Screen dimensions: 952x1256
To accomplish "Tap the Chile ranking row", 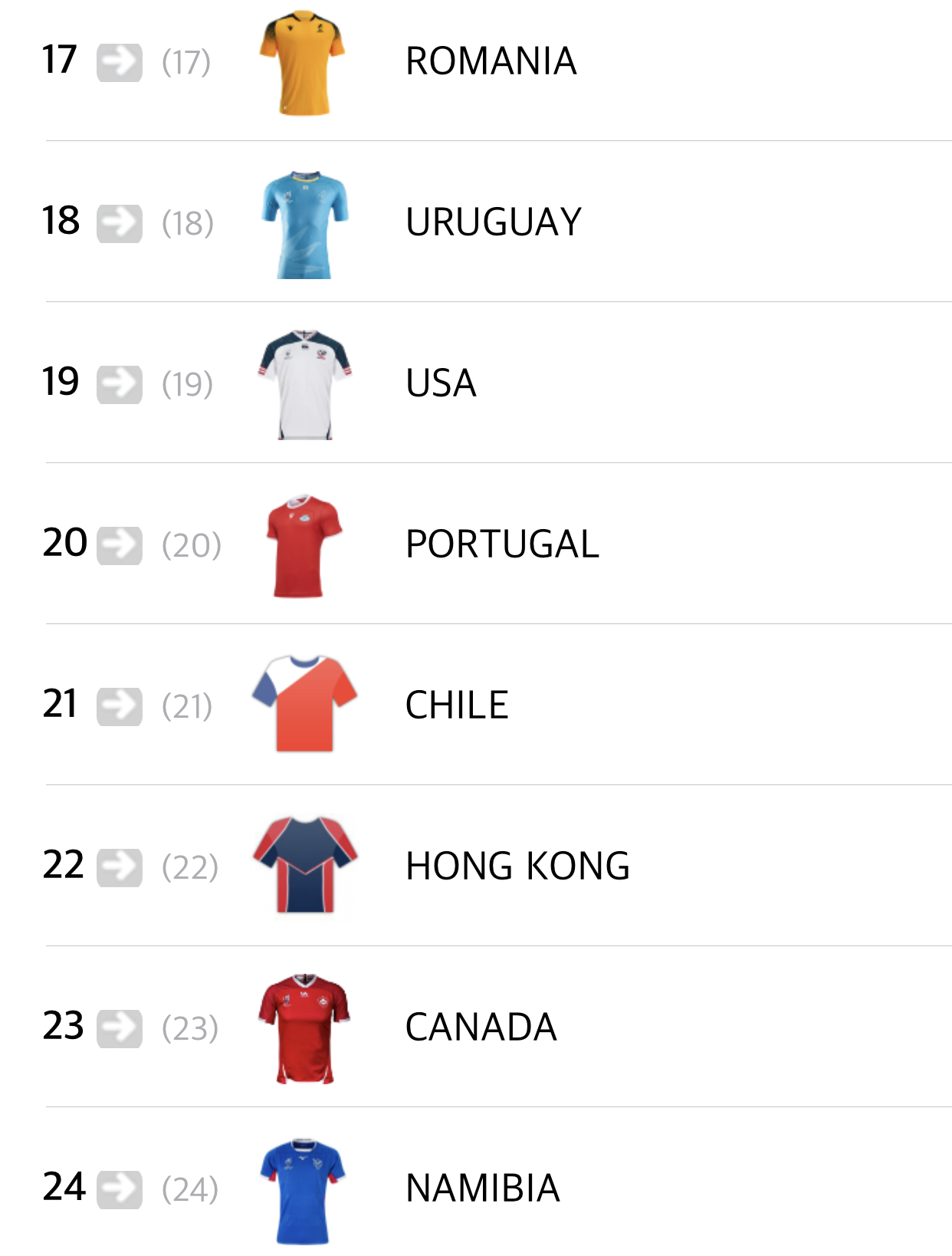I will pos(457,705).
